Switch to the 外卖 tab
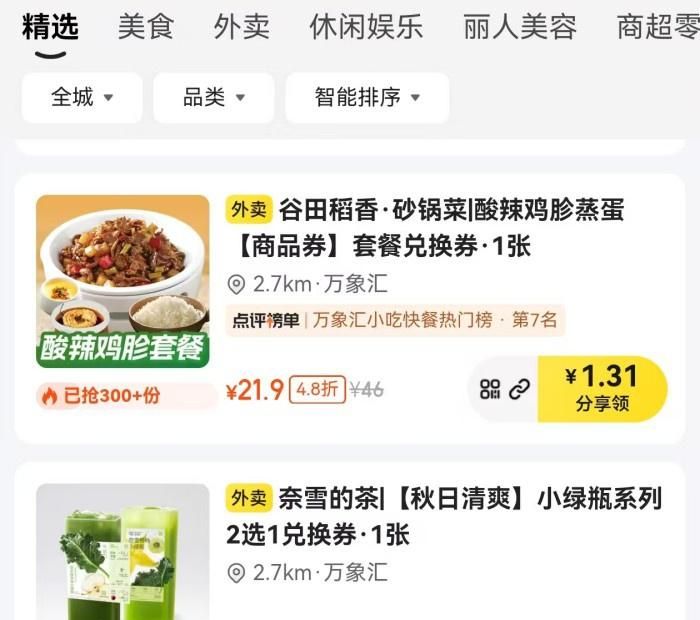Viewport: 700px width, 620px height. click(241, 27)
